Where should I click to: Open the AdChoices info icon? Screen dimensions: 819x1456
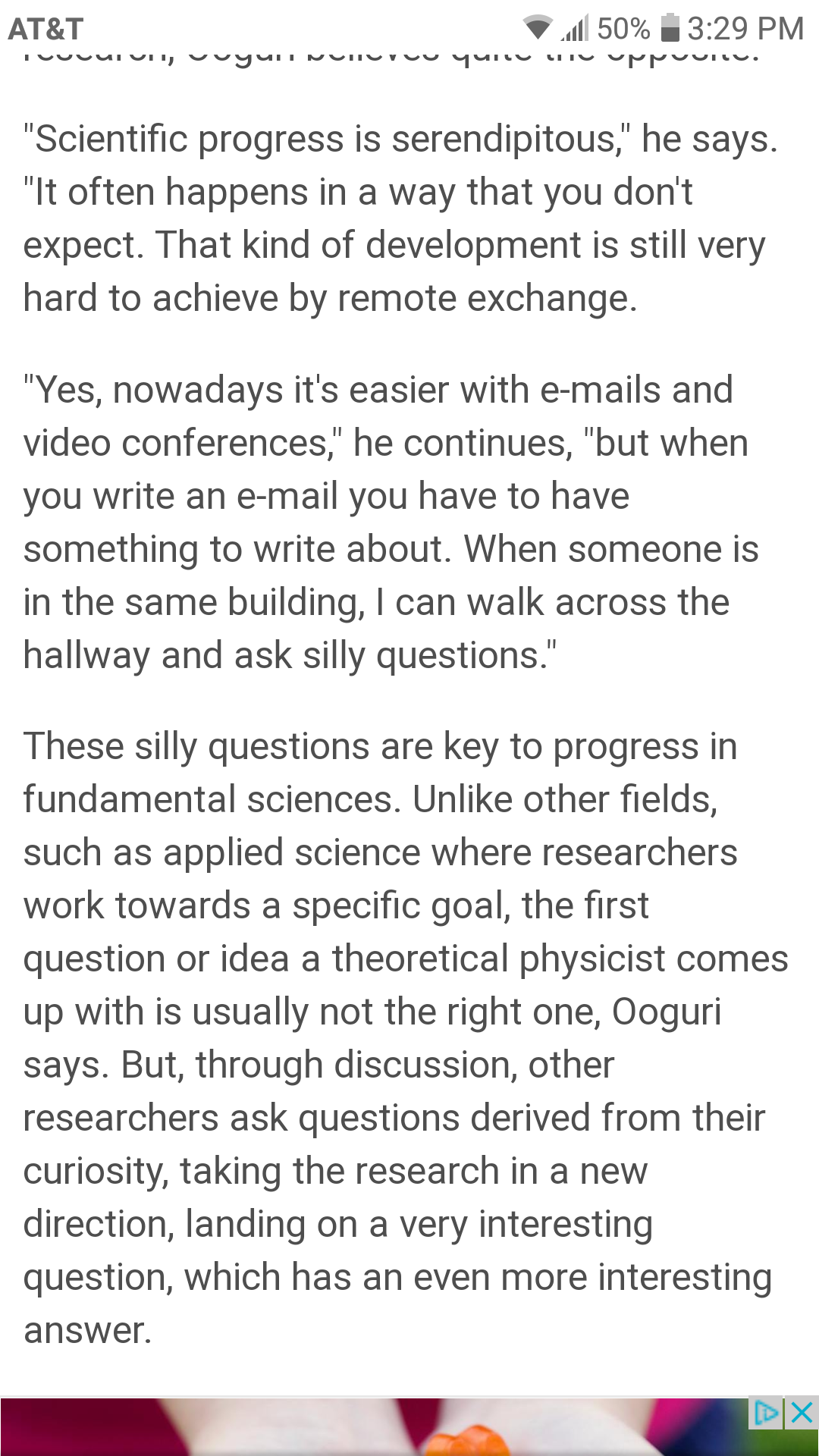pyautogui.click(x=766, y=1414)
